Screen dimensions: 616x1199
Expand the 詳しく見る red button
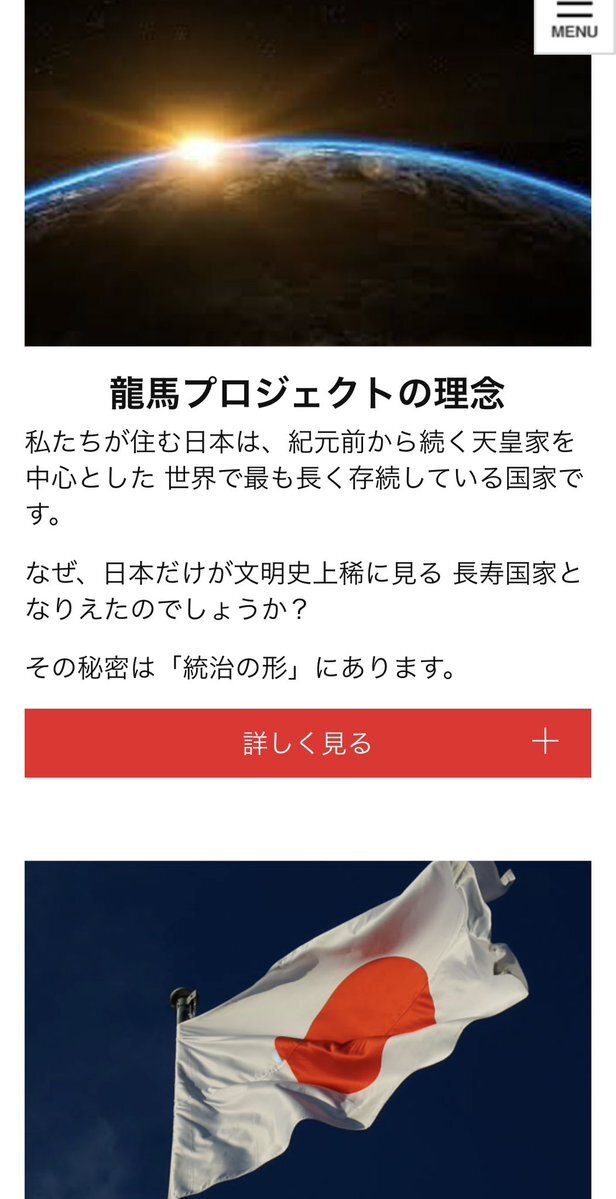[x=308, y=742]
